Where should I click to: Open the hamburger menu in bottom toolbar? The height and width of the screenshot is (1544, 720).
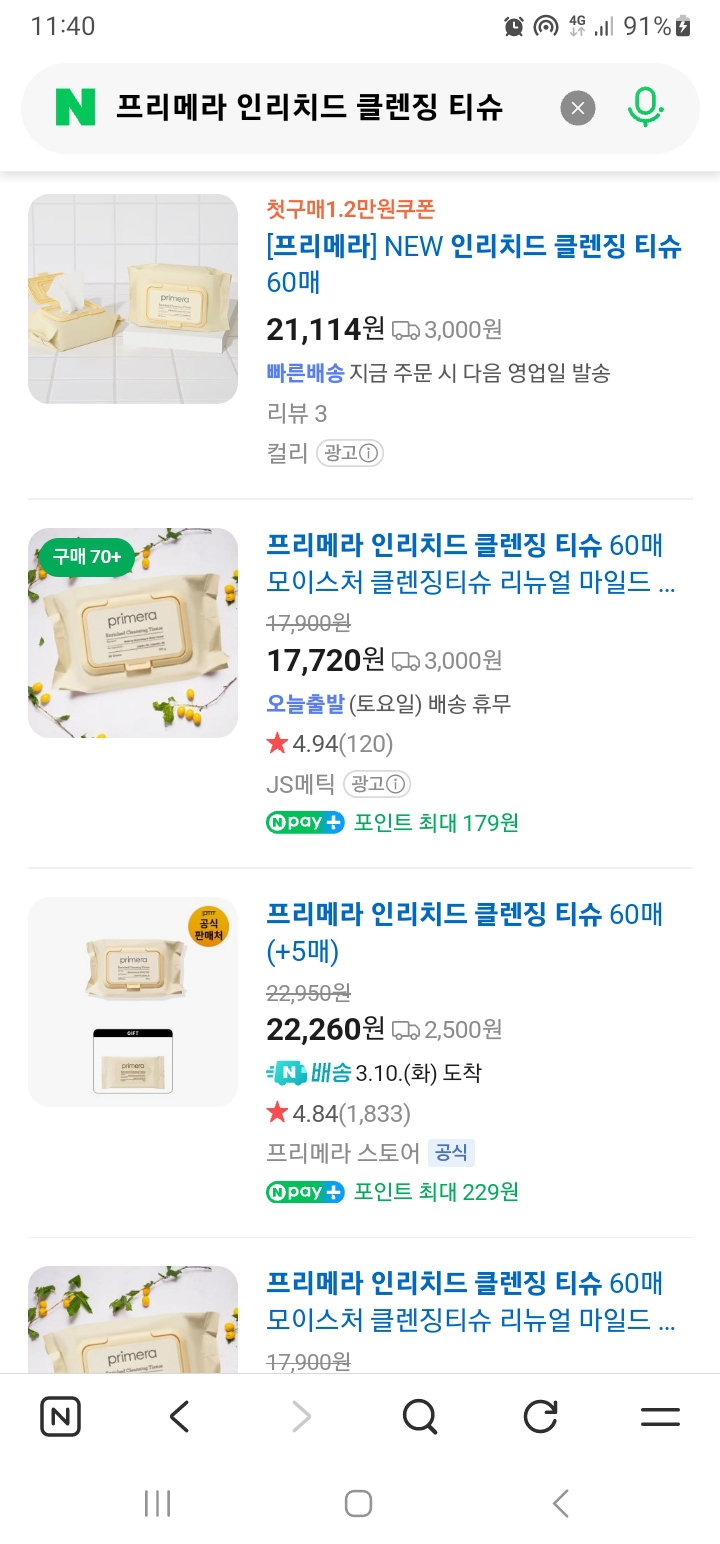[660, 1416]
